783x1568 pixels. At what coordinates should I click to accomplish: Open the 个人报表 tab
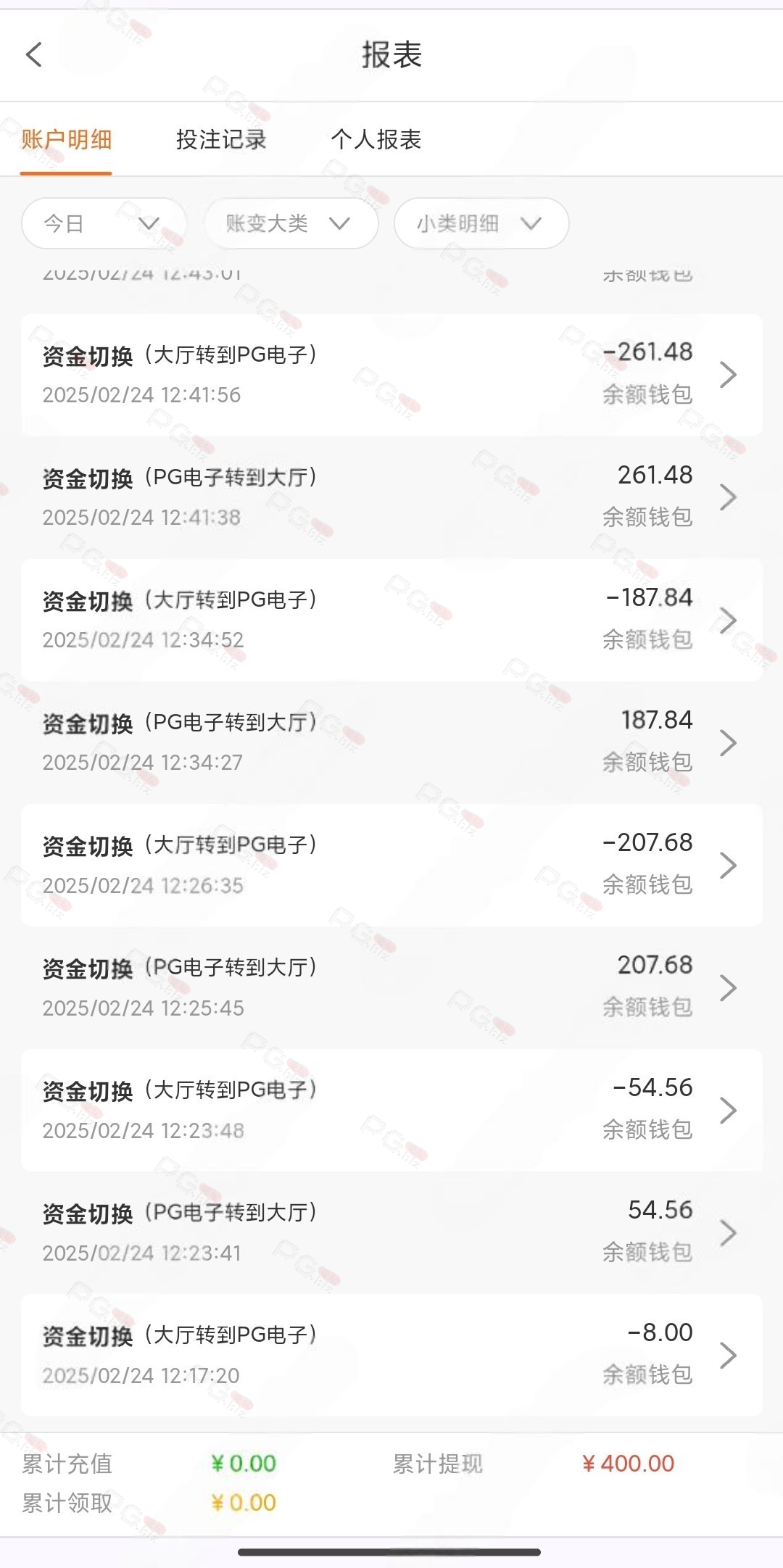(x=376, y=139)
